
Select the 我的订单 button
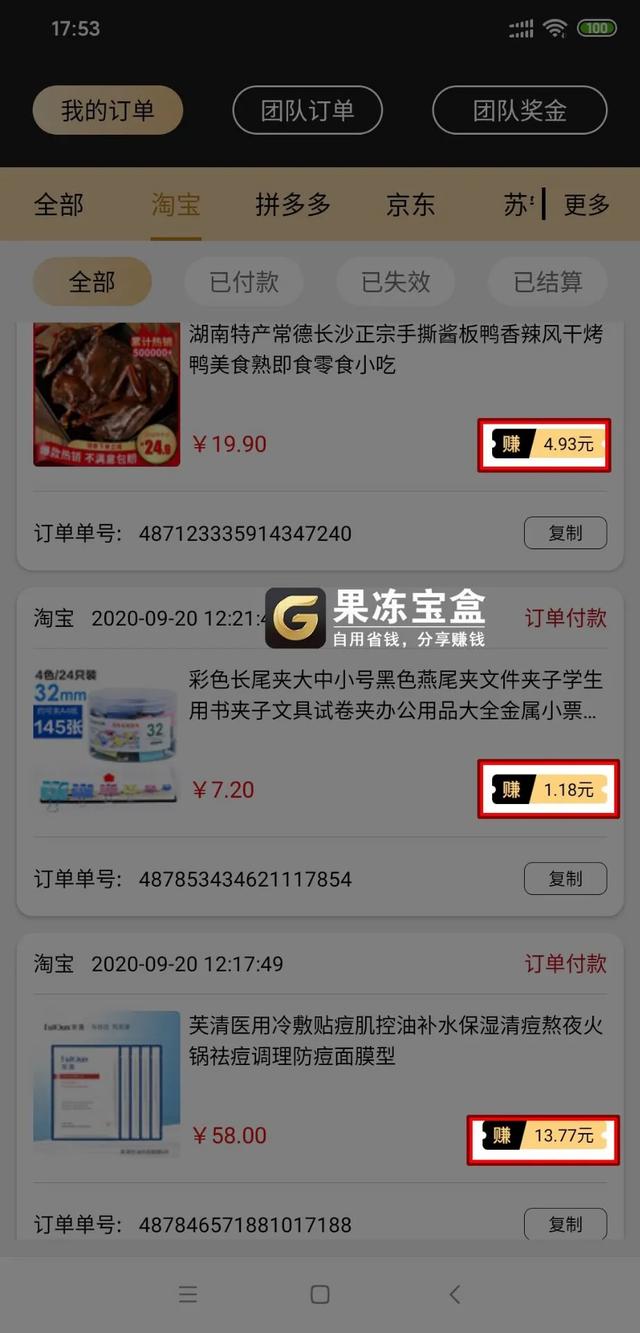pyautogui.click(x=108, y=110)
